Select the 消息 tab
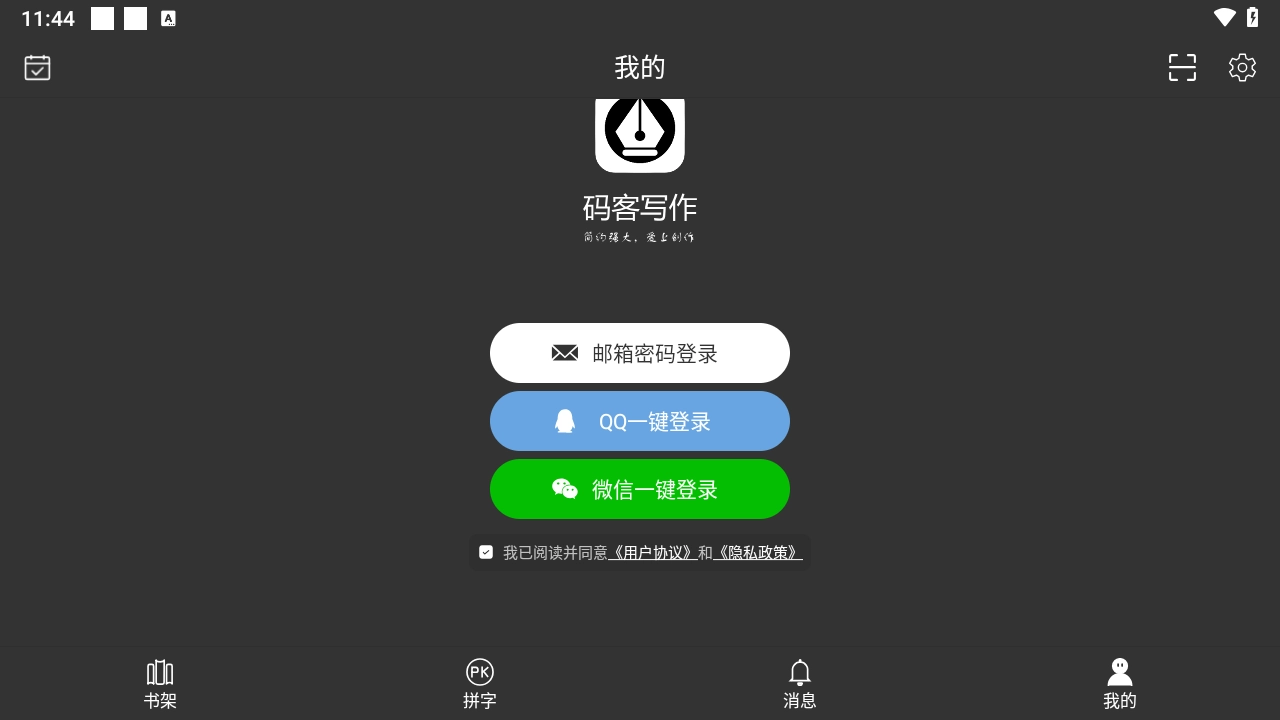1280x720 pixels. pos(800,684)
